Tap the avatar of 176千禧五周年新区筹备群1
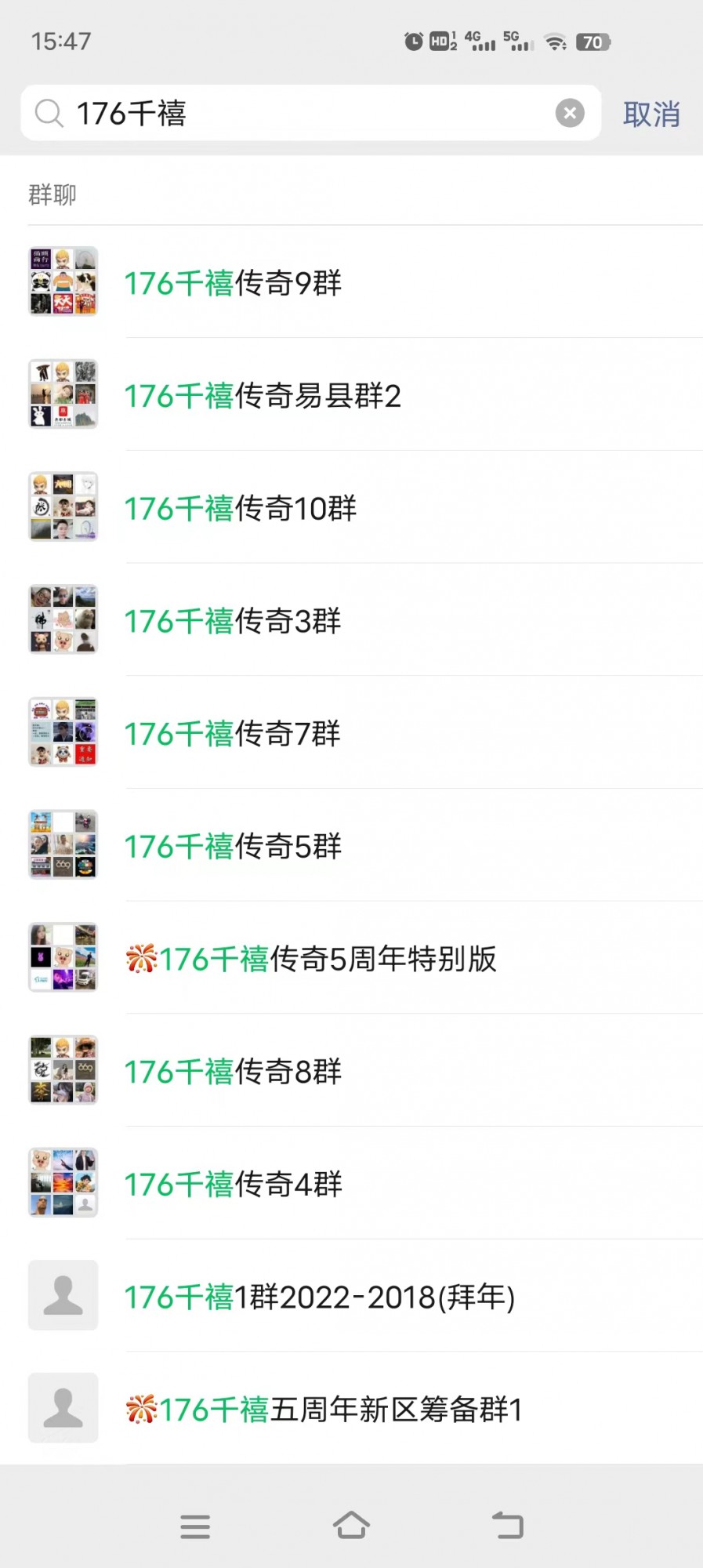The height and width of the screenshot is (1568, 703). [63, 1408]
